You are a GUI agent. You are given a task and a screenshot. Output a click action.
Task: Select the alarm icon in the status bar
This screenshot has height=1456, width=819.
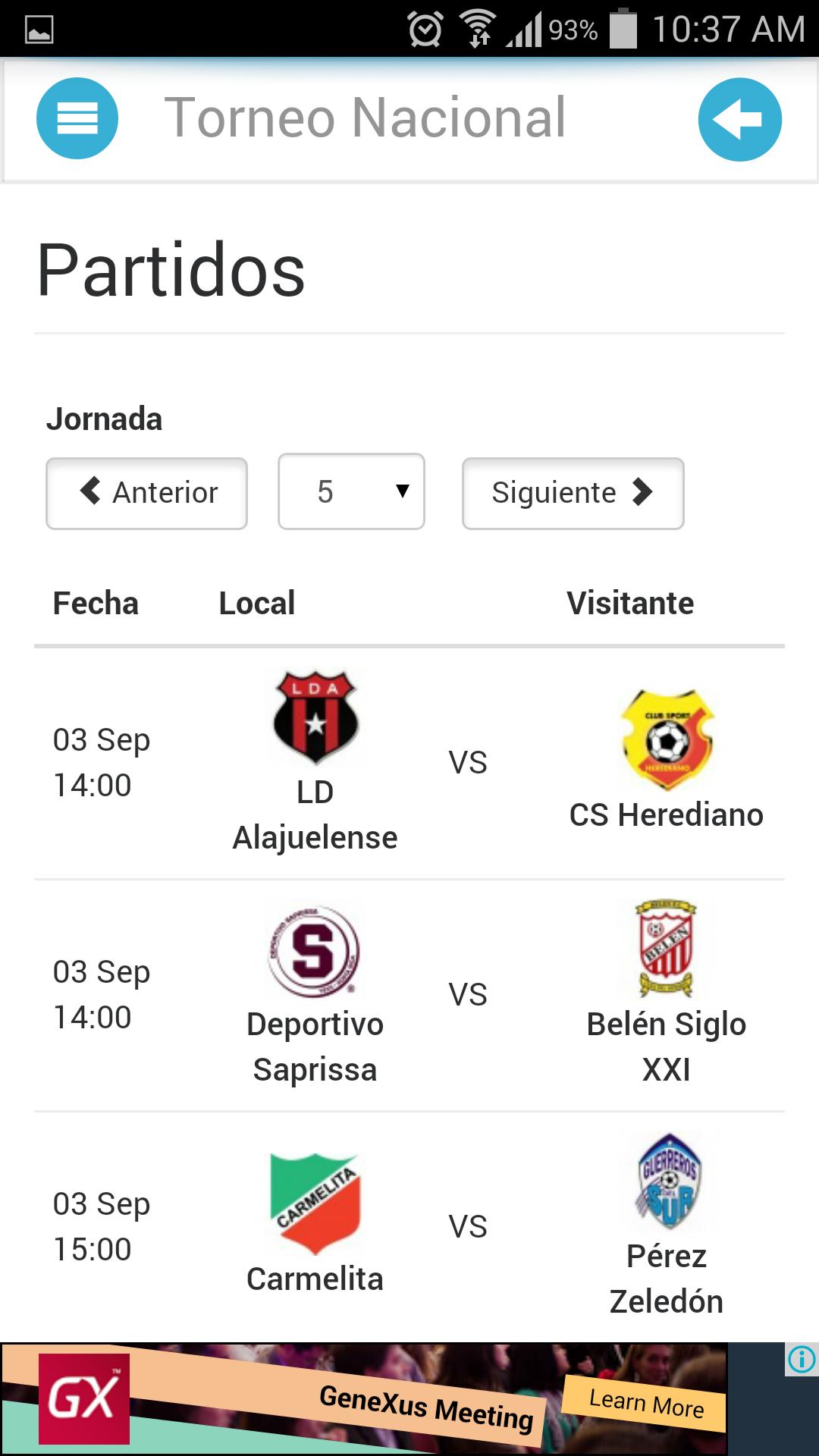click(425, 29)
